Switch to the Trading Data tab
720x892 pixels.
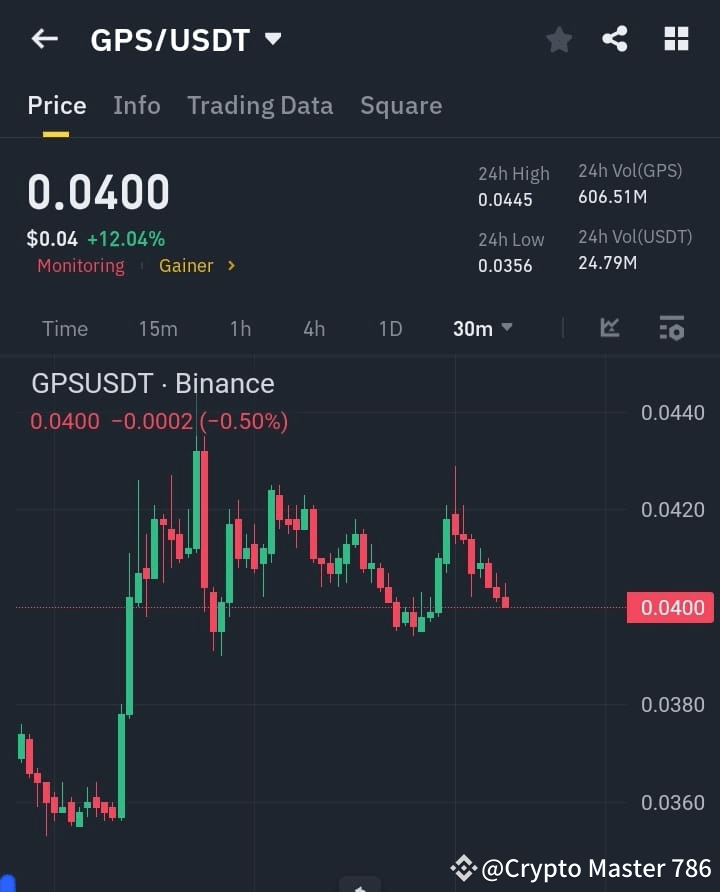(x=260, y=105)
